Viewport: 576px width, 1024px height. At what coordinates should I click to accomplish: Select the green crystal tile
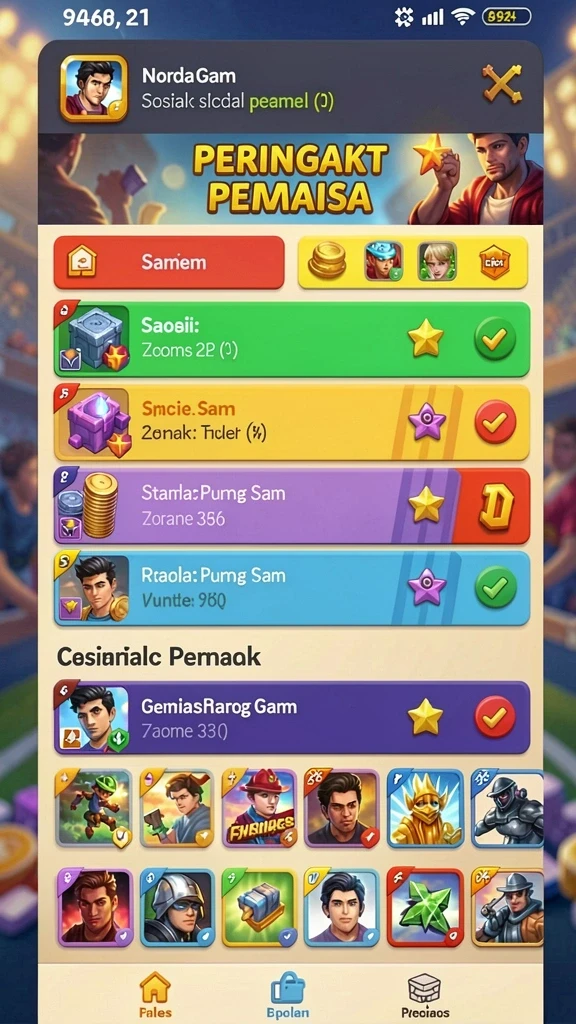point(425,908)
